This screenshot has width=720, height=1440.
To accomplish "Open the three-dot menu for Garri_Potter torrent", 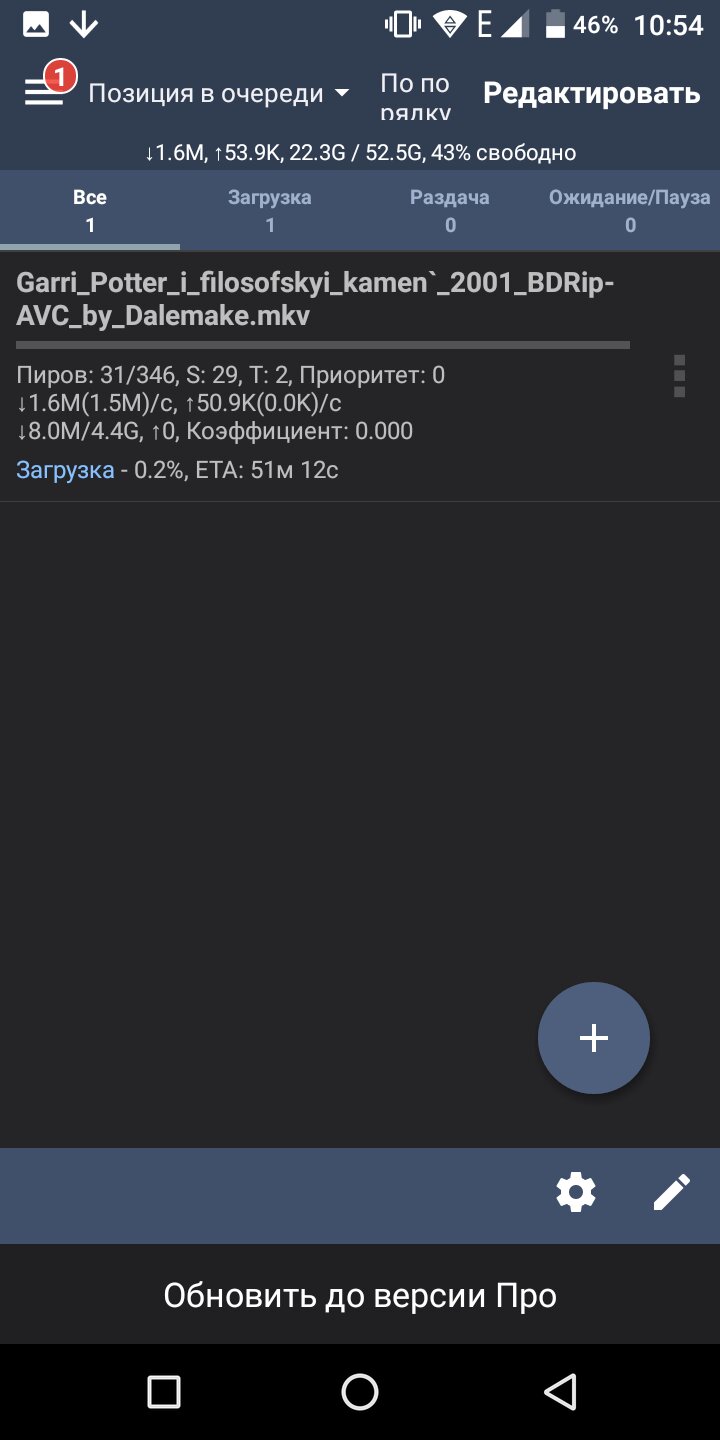I will click(679, 376).
